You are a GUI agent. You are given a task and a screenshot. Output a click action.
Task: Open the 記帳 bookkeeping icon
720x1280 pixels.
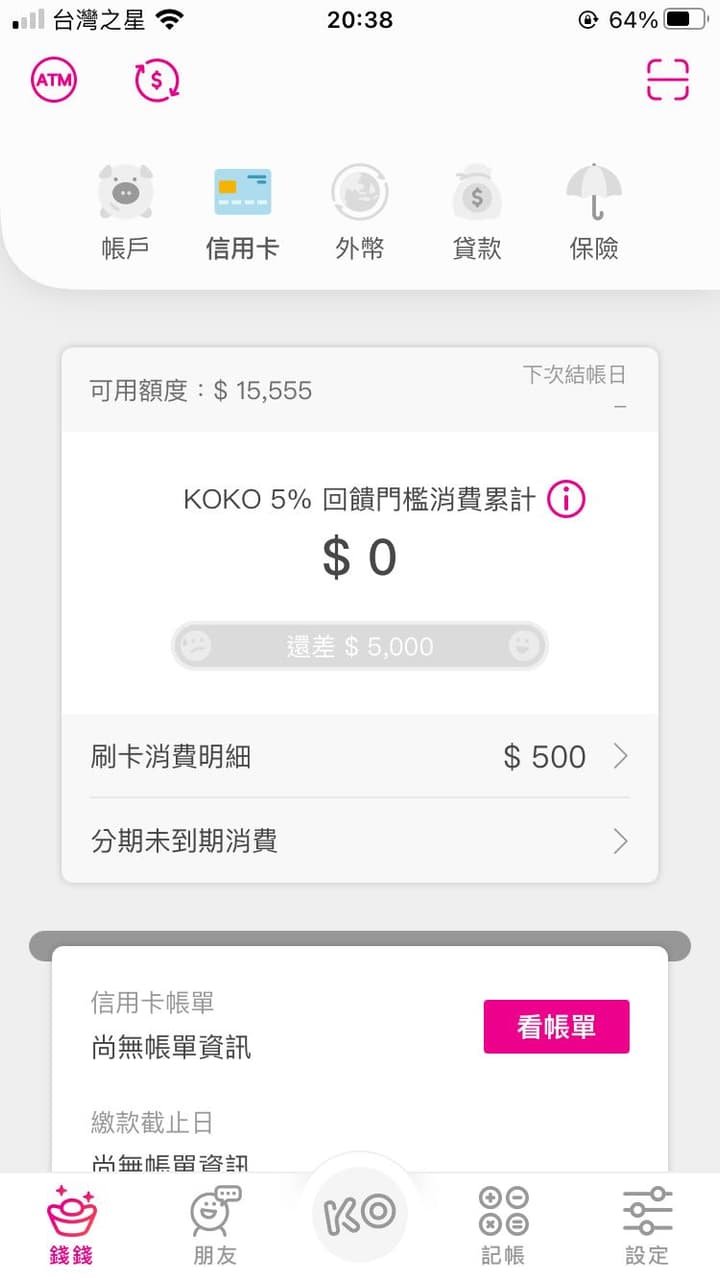502,1220
